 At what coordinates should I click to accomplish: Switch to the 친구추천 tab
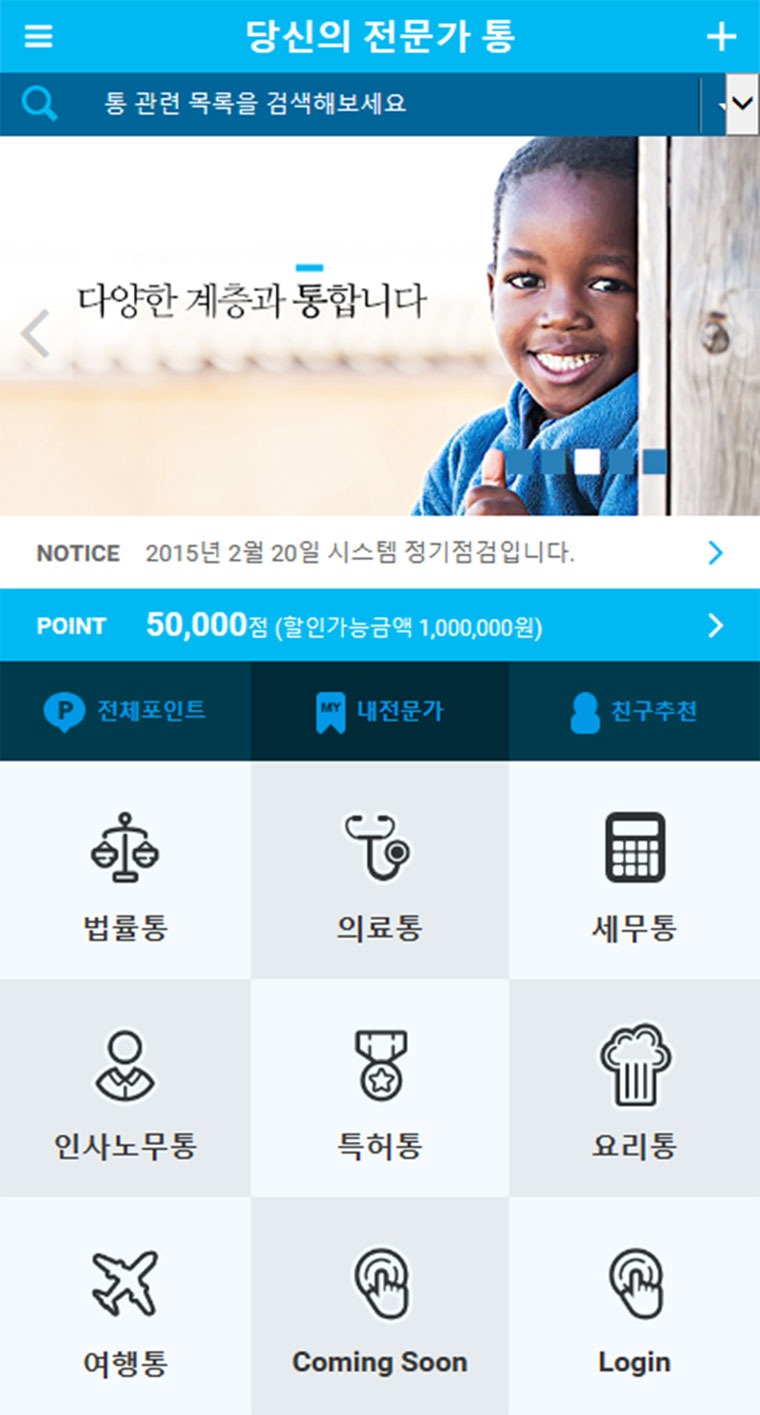click(x=634, y=711)
